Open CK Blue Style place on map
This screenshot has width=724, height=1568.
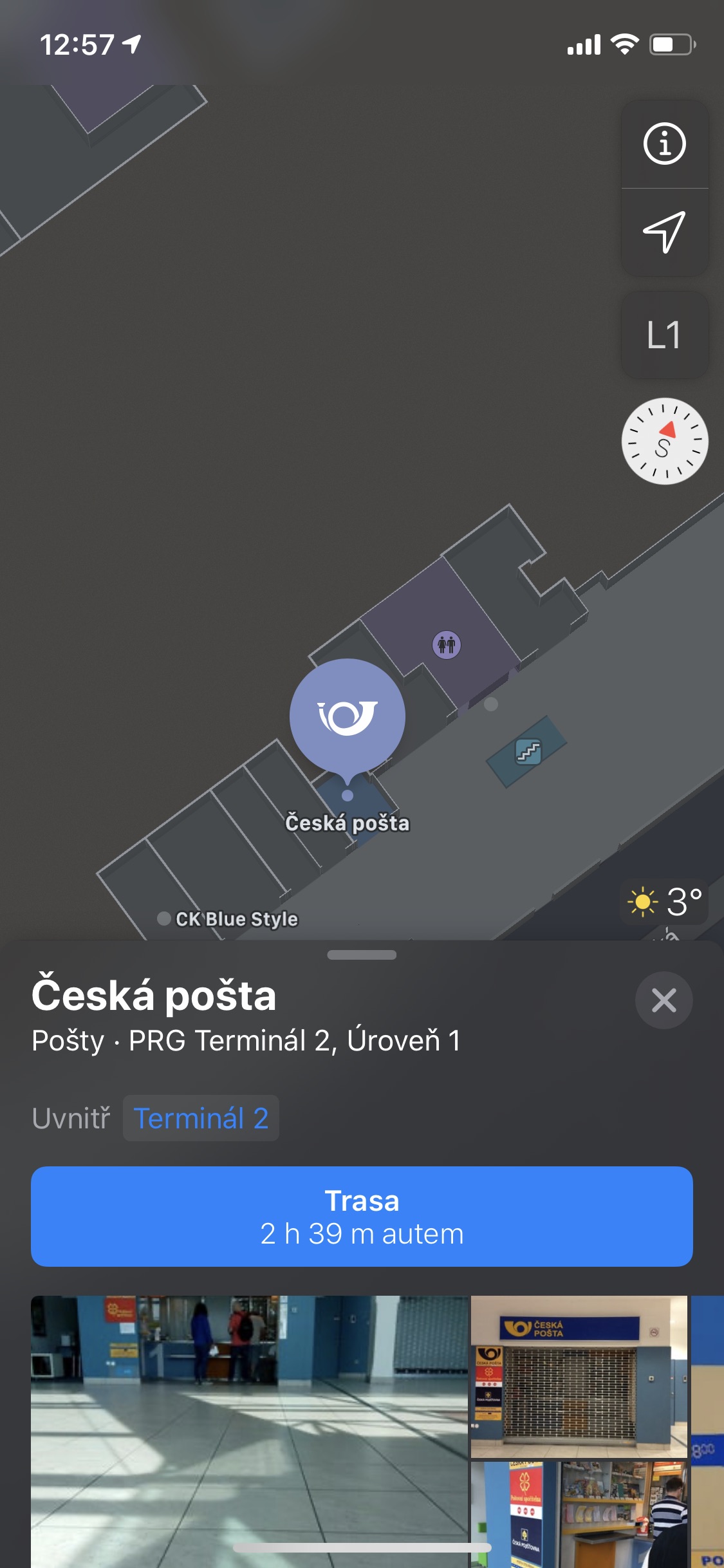[236, 919]
